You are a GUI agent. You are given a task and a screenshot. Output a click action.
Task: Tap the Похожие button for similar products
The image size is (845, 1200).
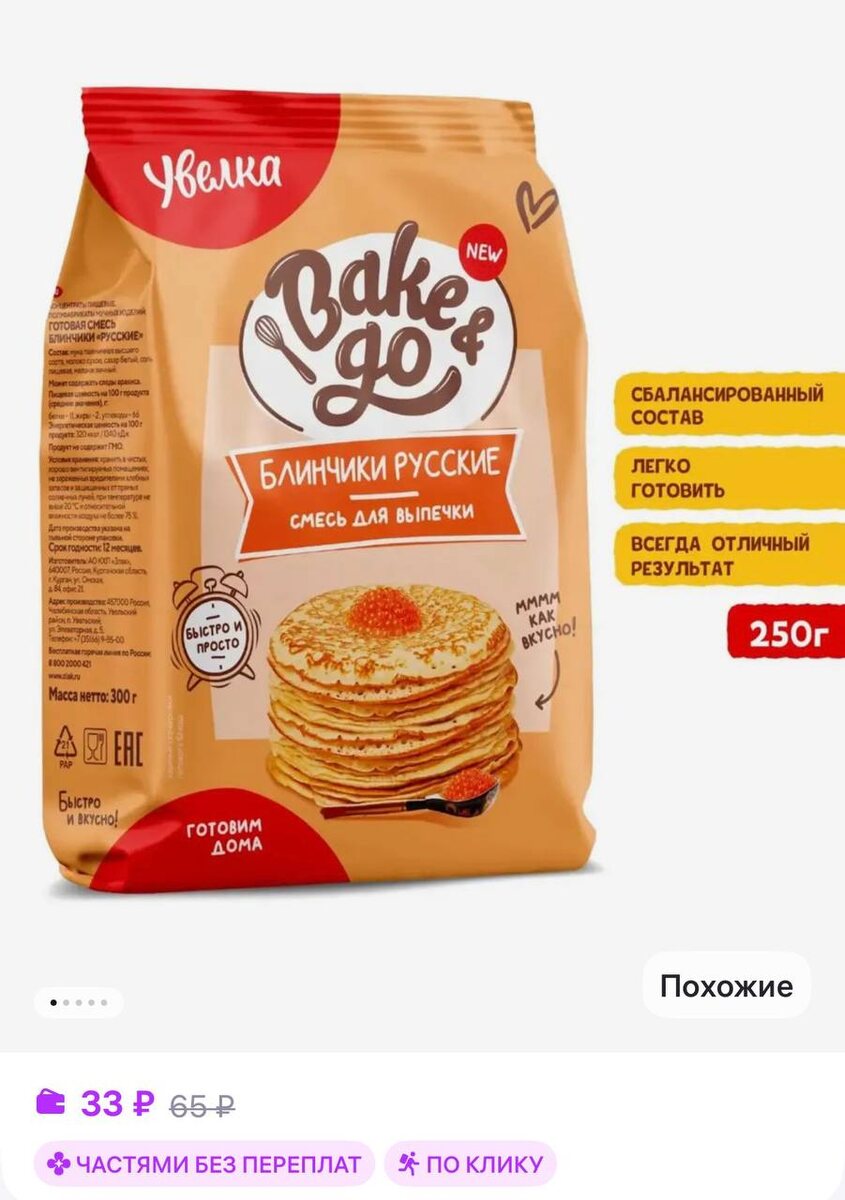click(x=726, y=986)
